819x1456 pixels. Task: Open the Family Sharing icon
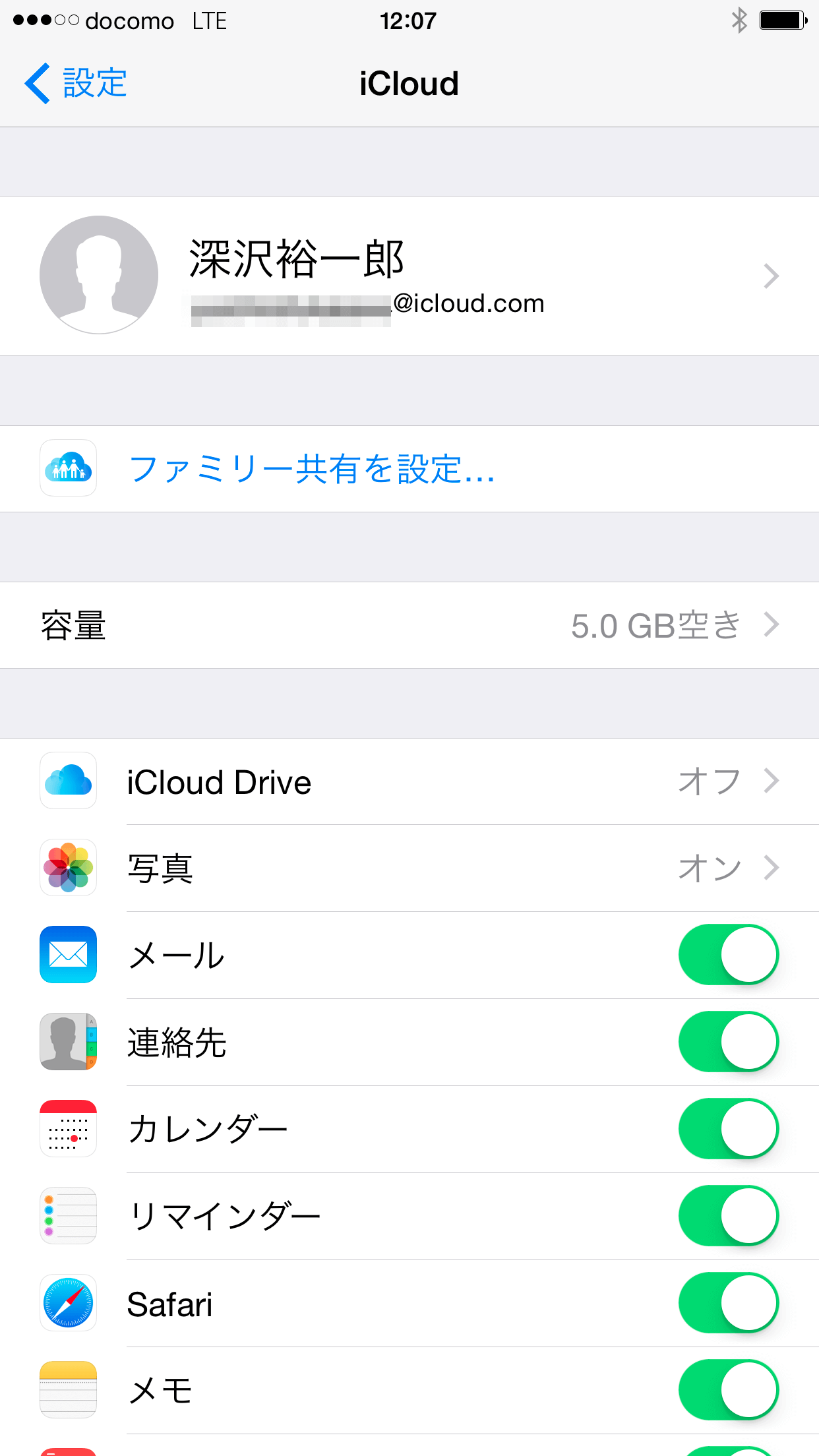(68, 469)
